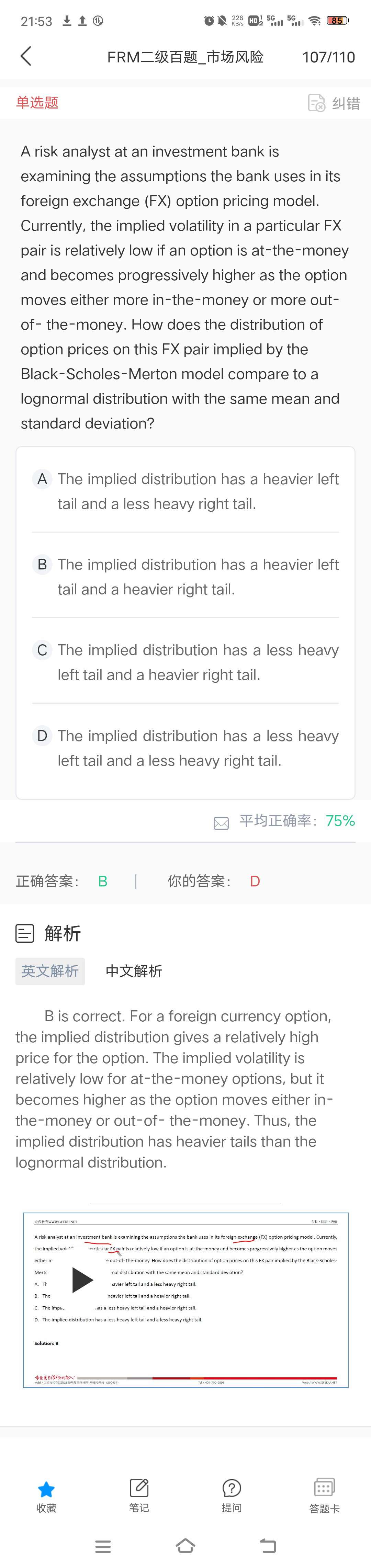Open 笔记 to write a note
The width and height of the screenshot is (371, 1568).
pos(139,1496)
